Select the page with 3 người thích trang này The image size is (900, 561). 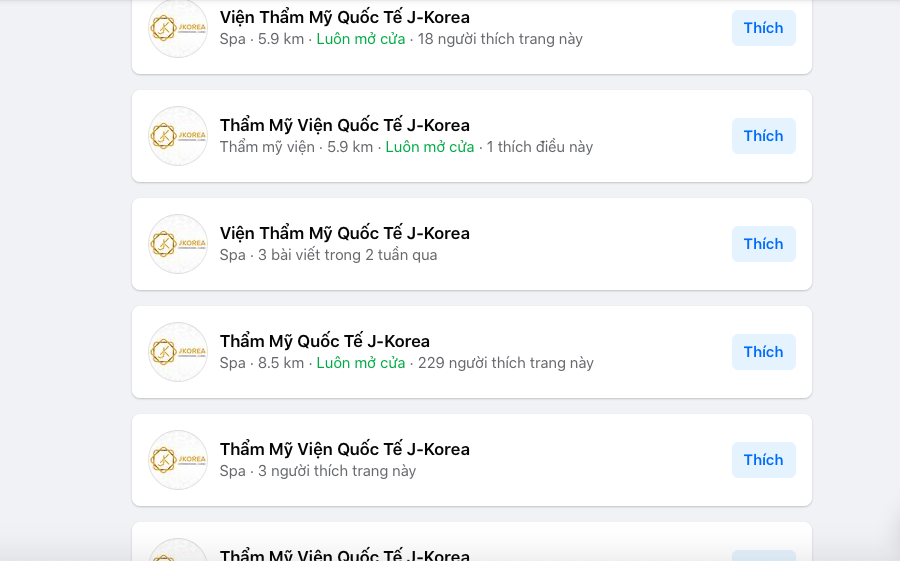[x=344, y=449]
